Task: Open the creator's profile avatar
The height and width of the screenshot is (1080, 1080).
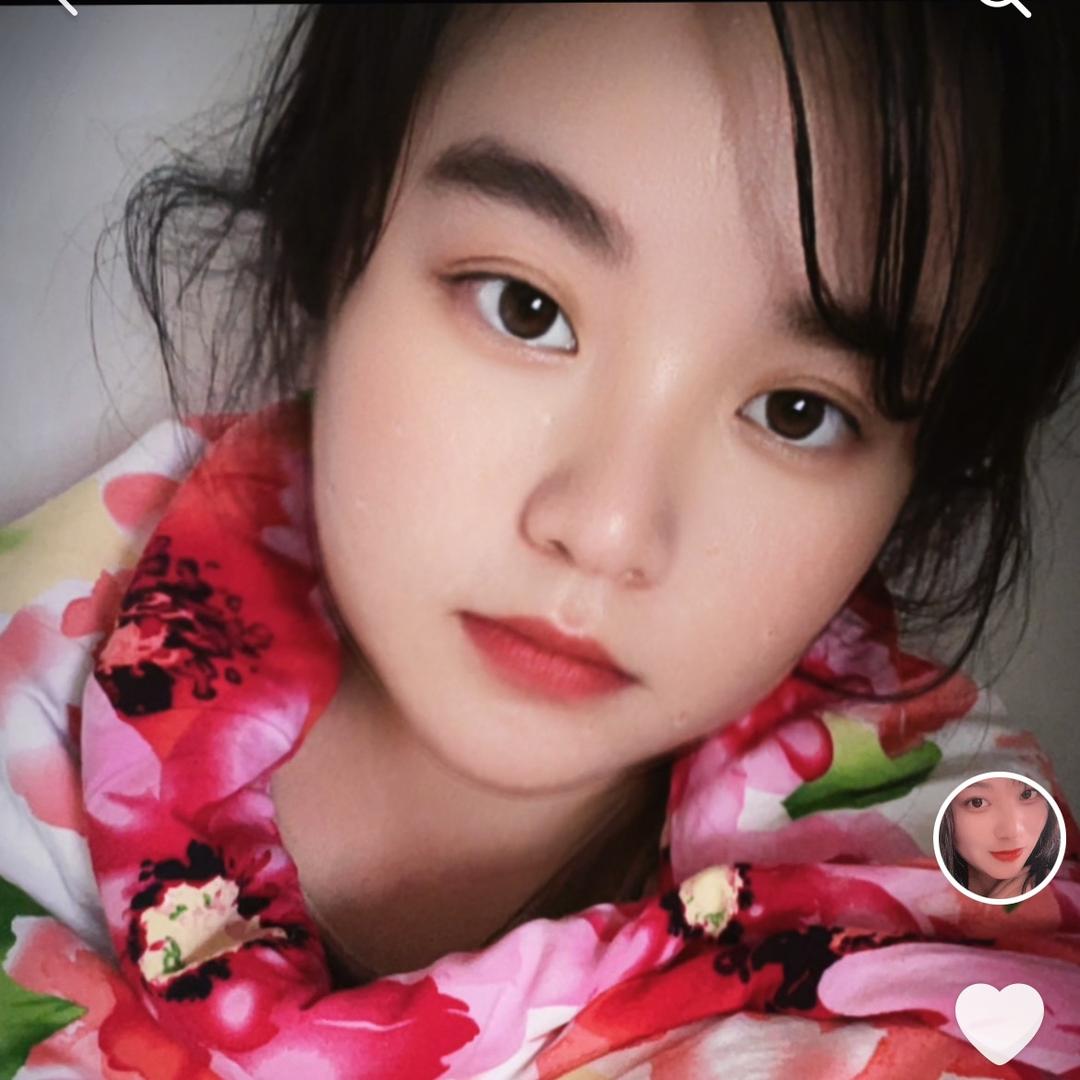Action: point(999,837)
